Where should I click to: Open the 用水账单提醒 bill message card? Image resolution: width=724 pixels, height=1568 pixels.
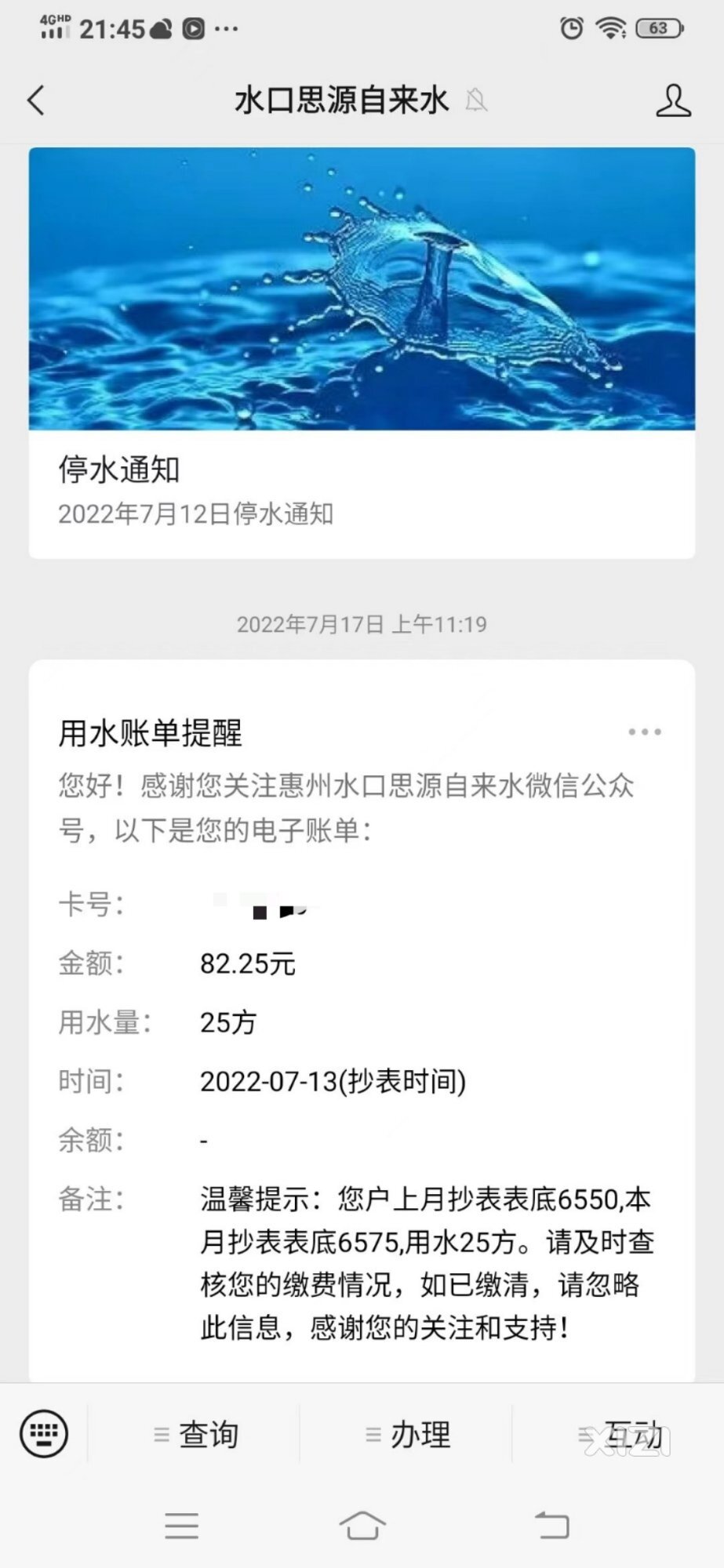(x=362, y=1021)
